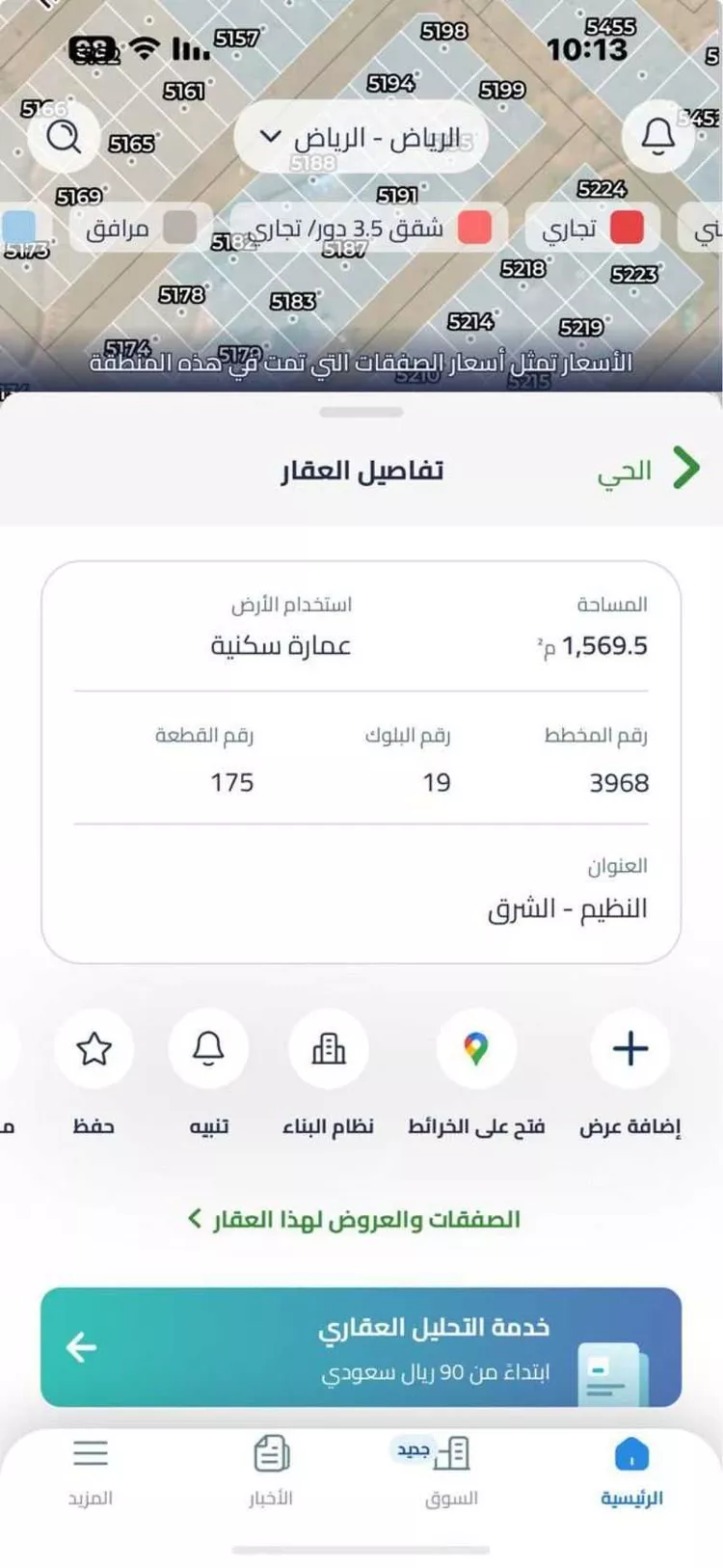The height and width of the screenshot is (1568, 723).
Task: Set an alert using the تنبيه bell icon
Action: (x=209, y=1049)
